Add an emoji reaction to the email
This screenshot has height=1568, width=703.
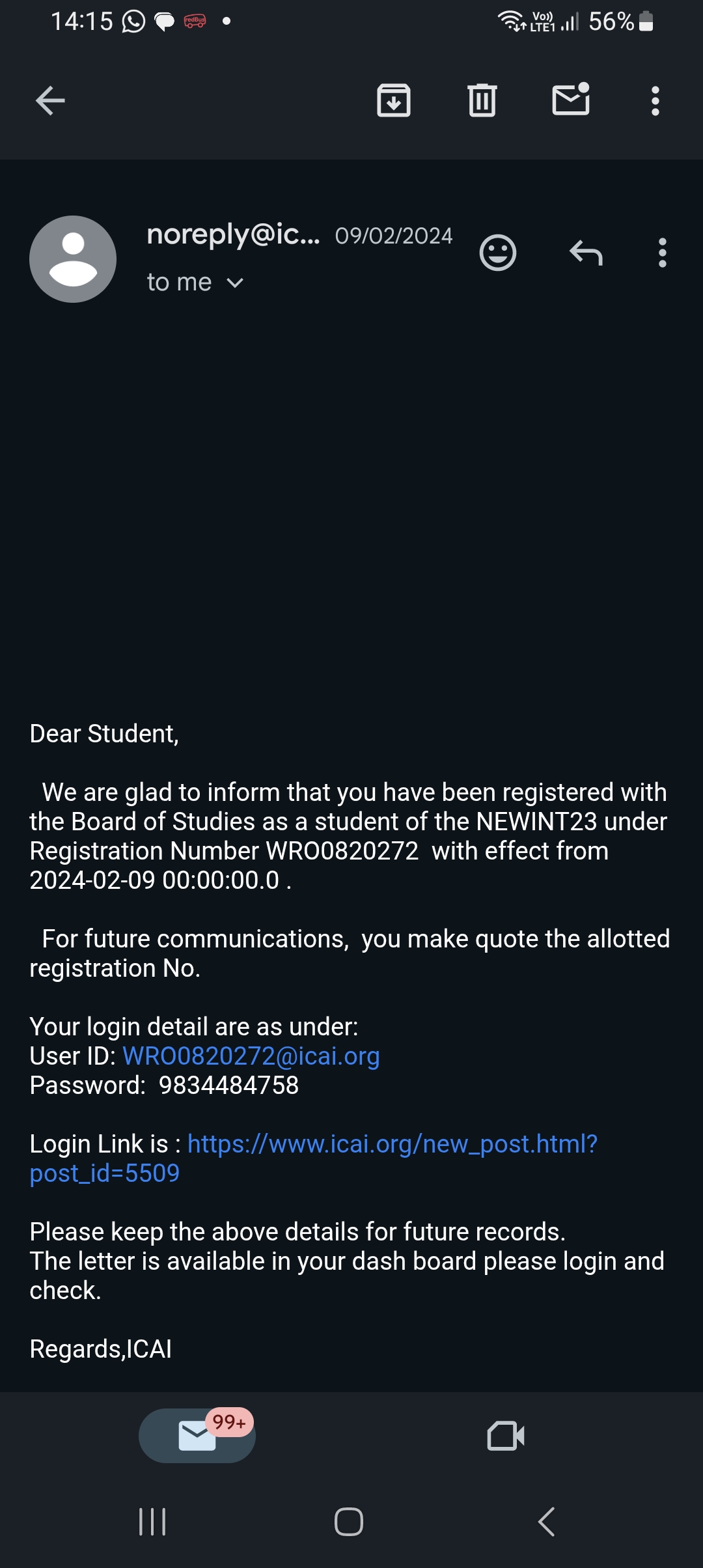[x=498, y=253]
